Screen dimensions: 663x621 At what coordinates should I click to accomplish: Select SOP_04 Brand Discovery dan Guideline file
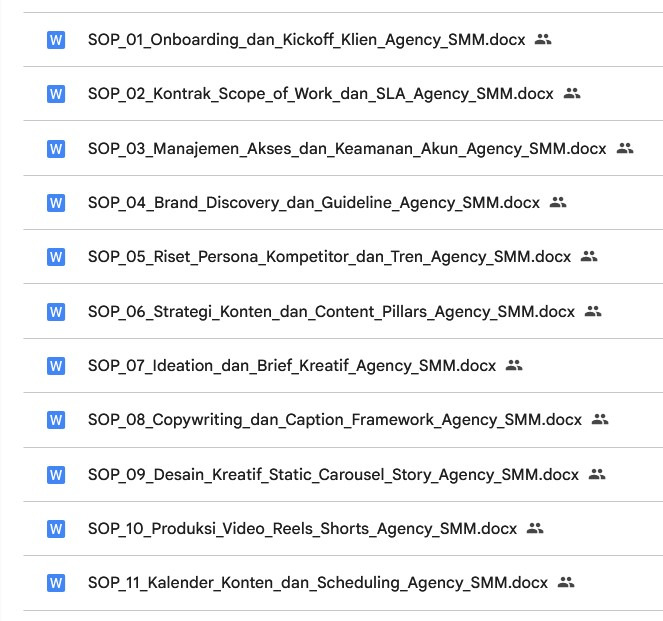point(313,202)
